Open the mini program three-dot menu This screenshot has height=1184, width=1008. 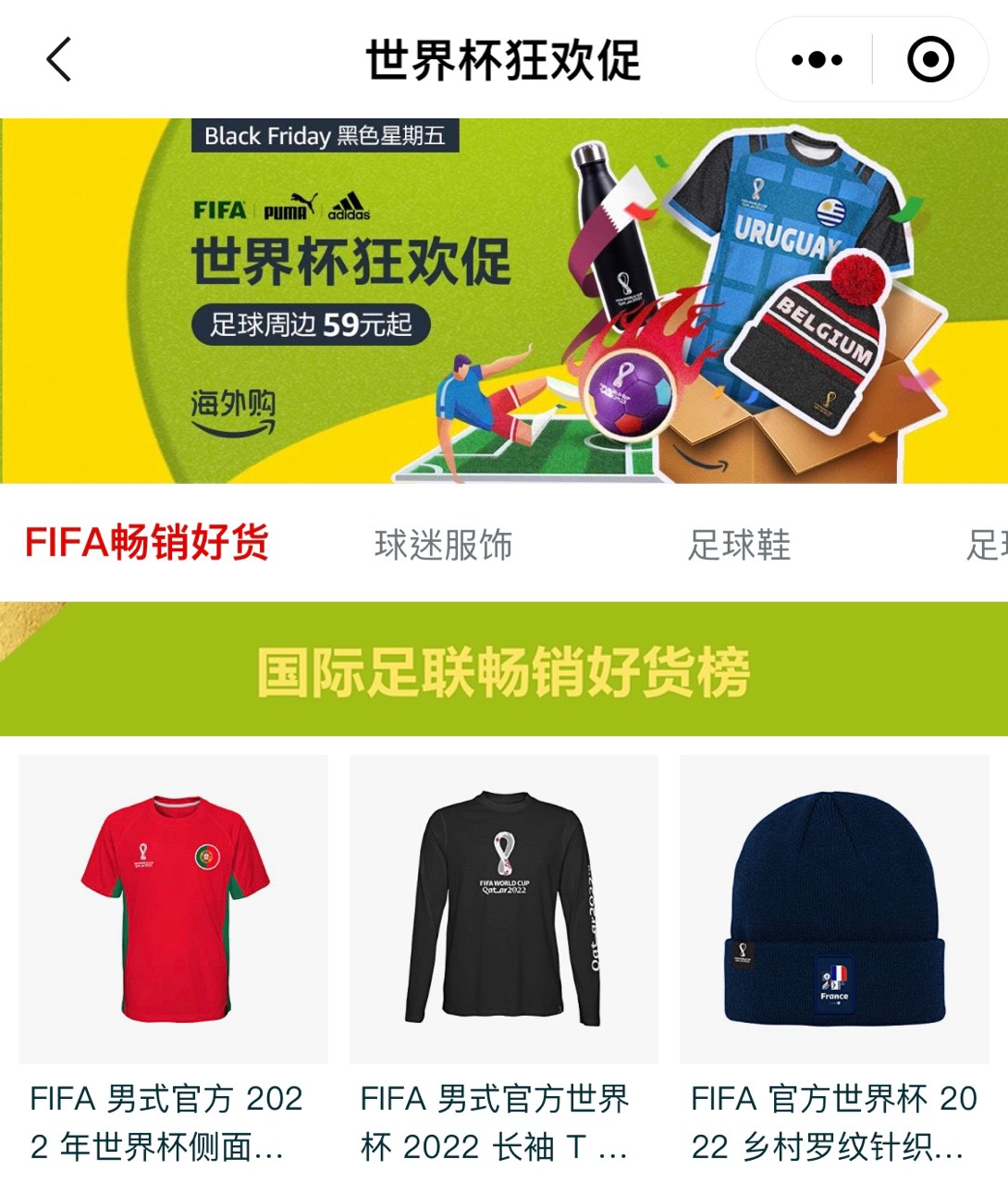pos(817,60)
